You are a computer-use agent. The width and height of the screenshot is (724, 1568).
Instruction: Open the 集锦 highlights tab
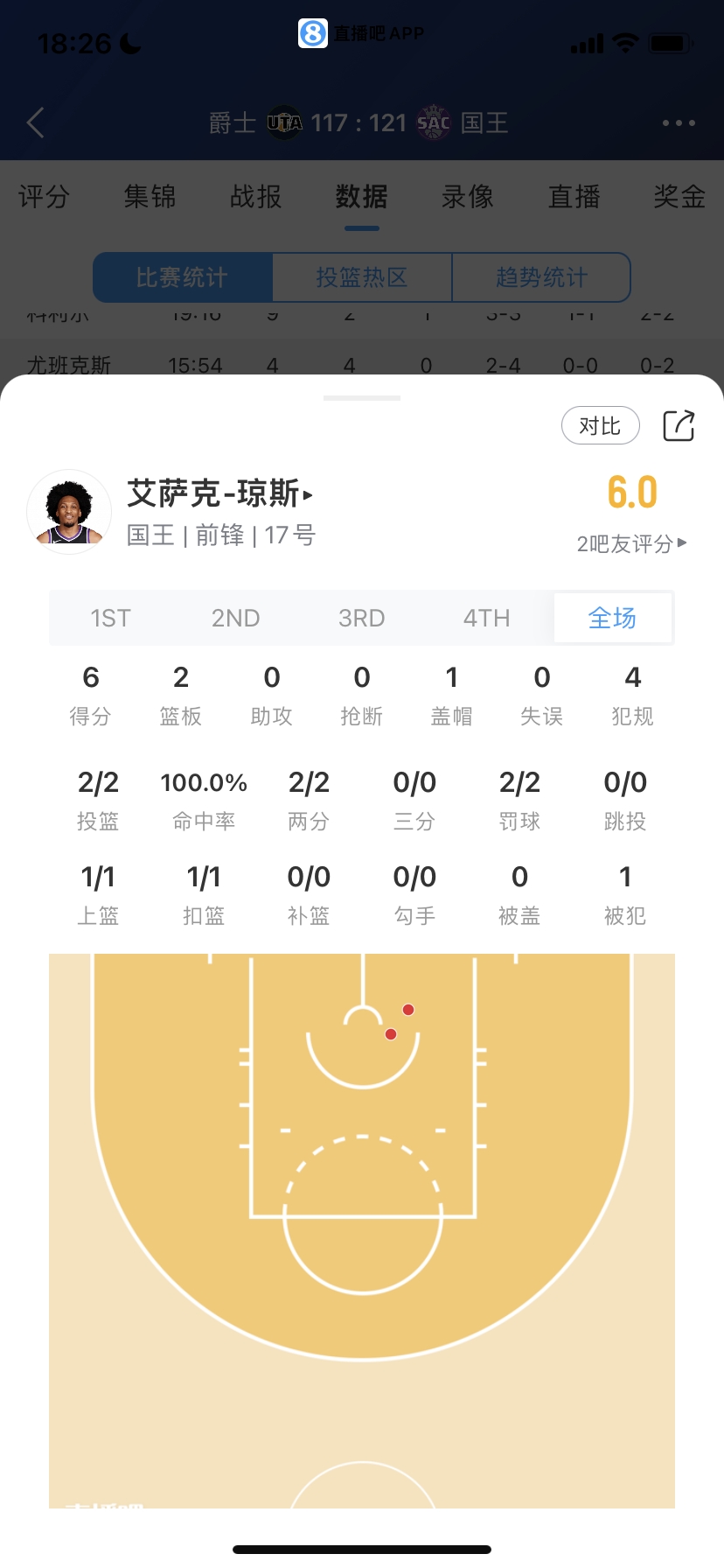point(150,197)
